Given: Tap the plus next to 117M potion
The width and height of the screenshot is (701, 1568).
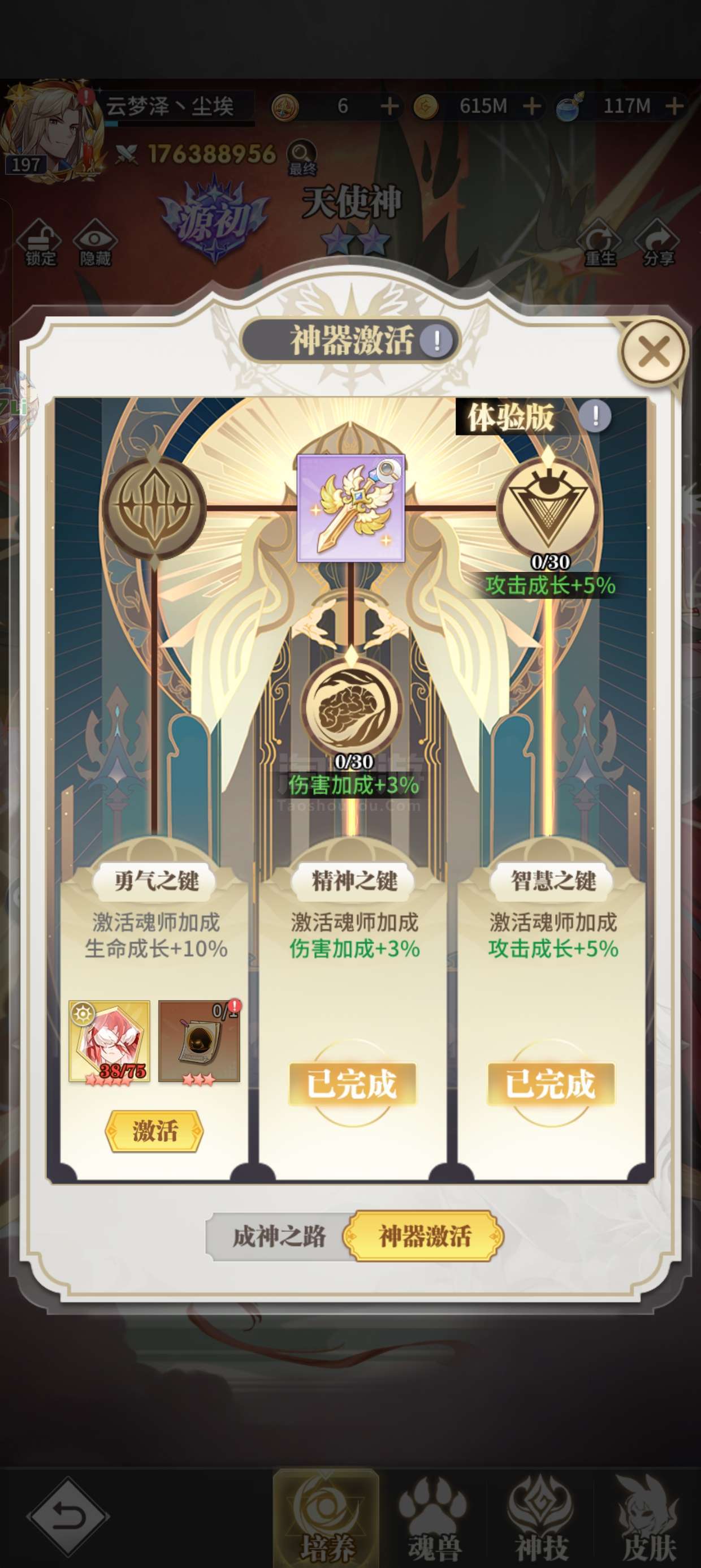Looking at the screenshot, I should tap(674, 106).
